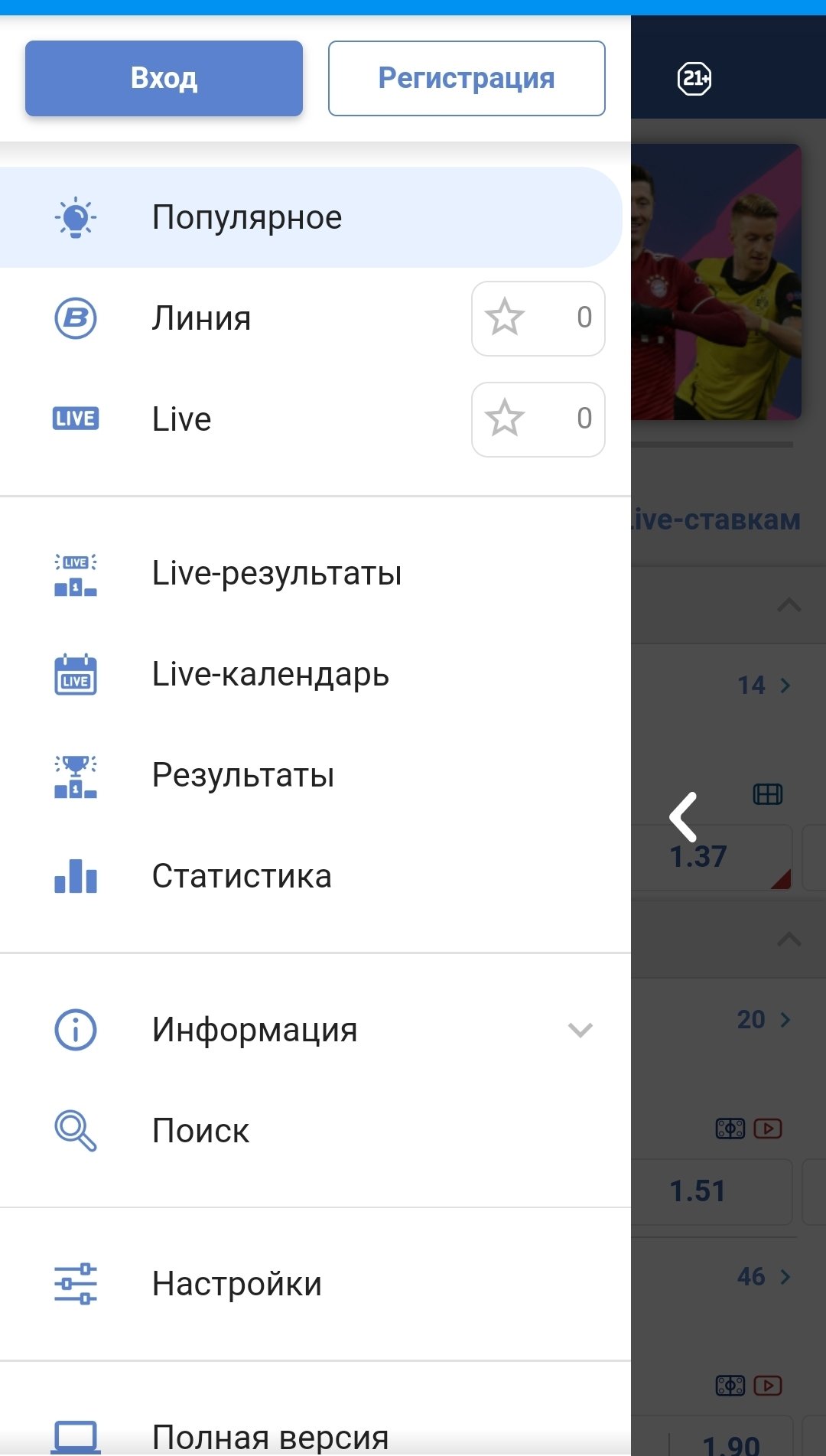
Task: Select Популярное in the menu
Action: 246,217
